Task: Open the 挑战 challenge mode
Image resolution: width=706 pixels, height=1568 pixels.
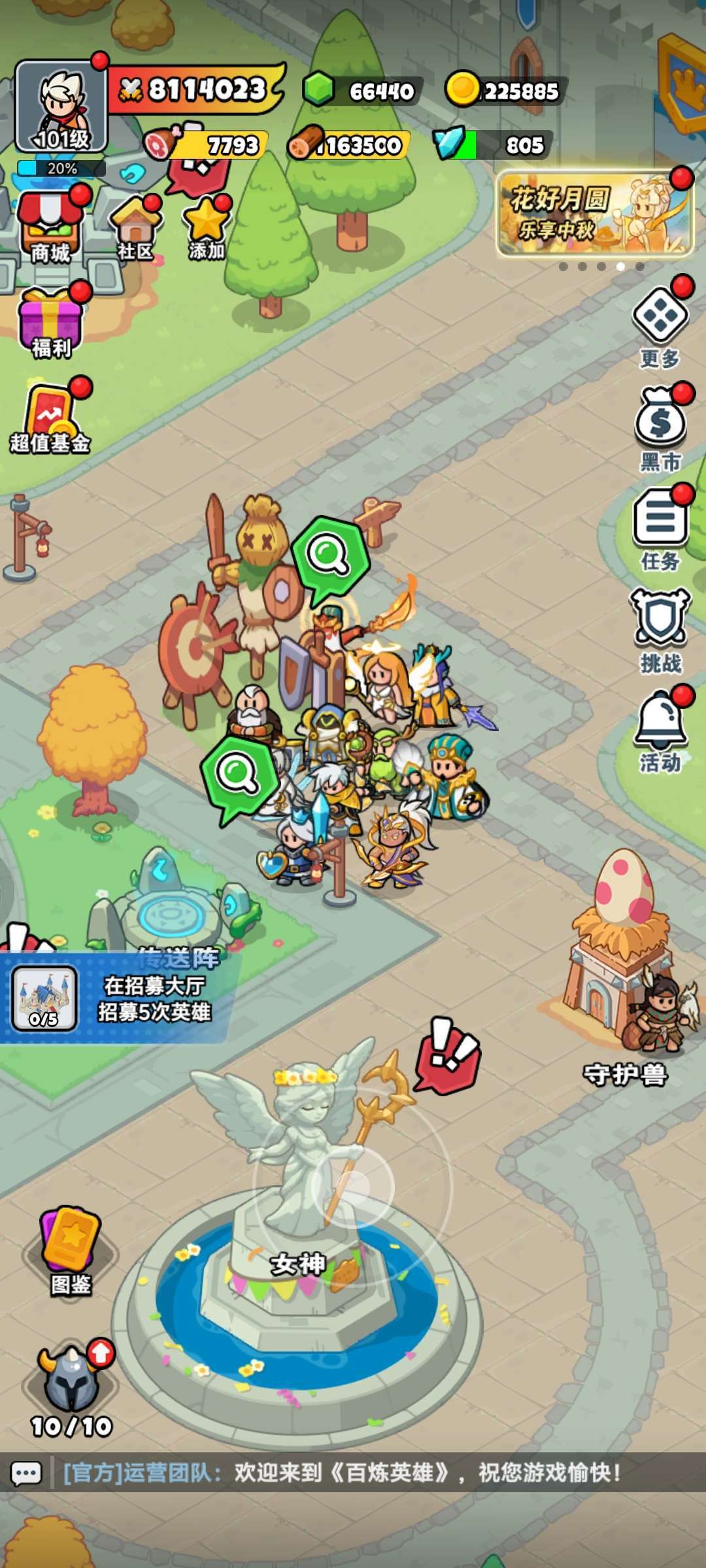Action: click(660, 629)
